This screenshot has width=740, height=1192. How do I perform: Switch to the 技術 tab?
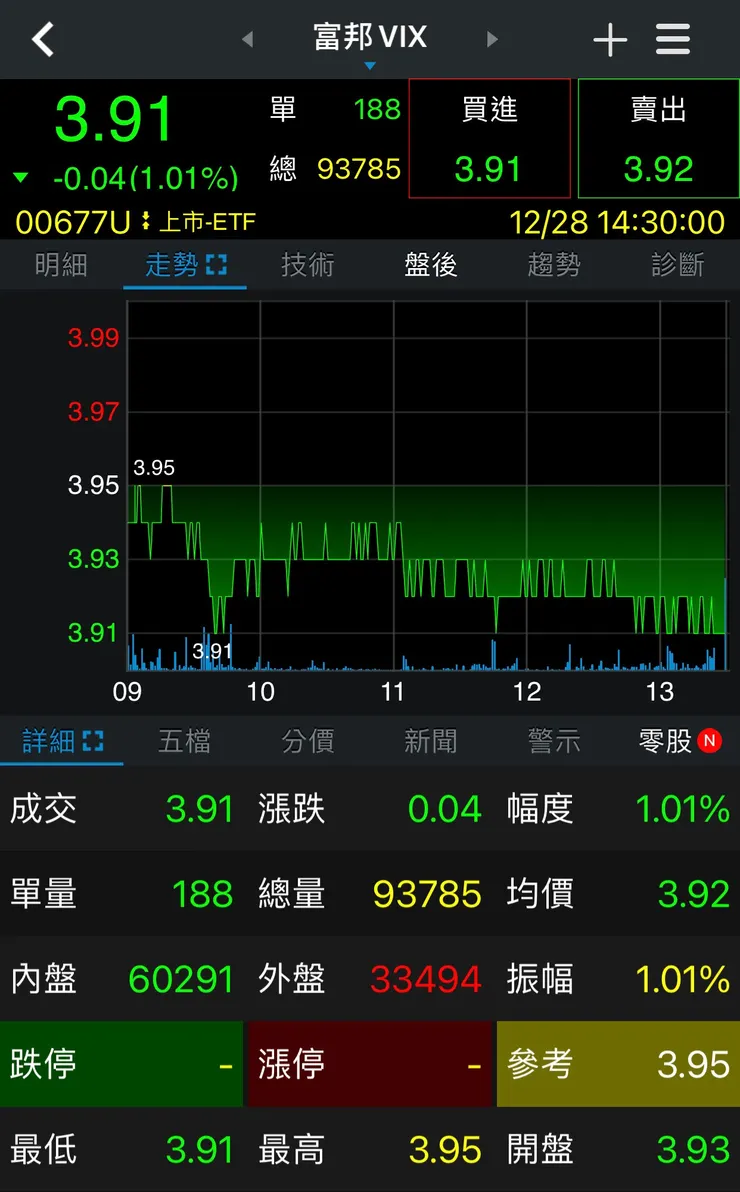[307, 267]
